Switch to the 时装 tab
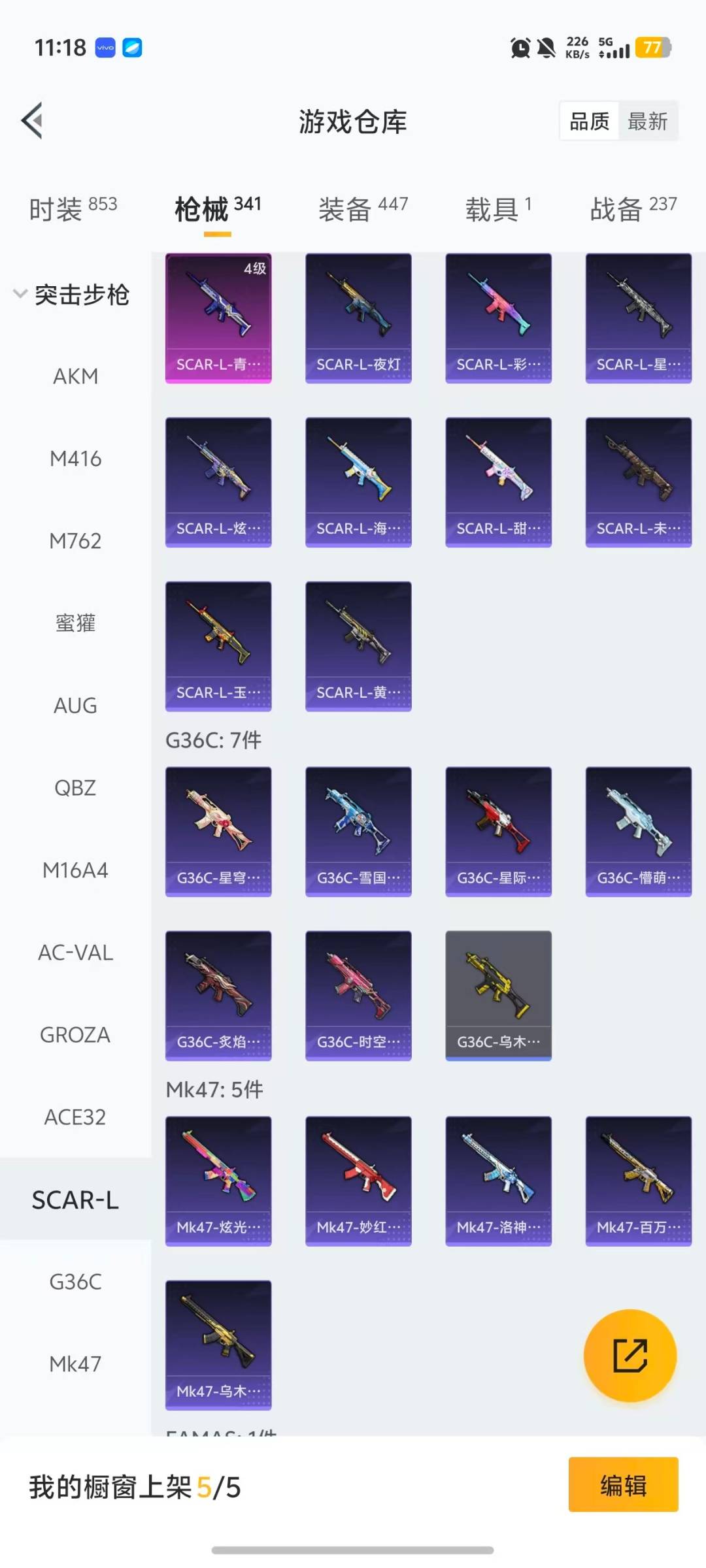 tap(73, 209)
